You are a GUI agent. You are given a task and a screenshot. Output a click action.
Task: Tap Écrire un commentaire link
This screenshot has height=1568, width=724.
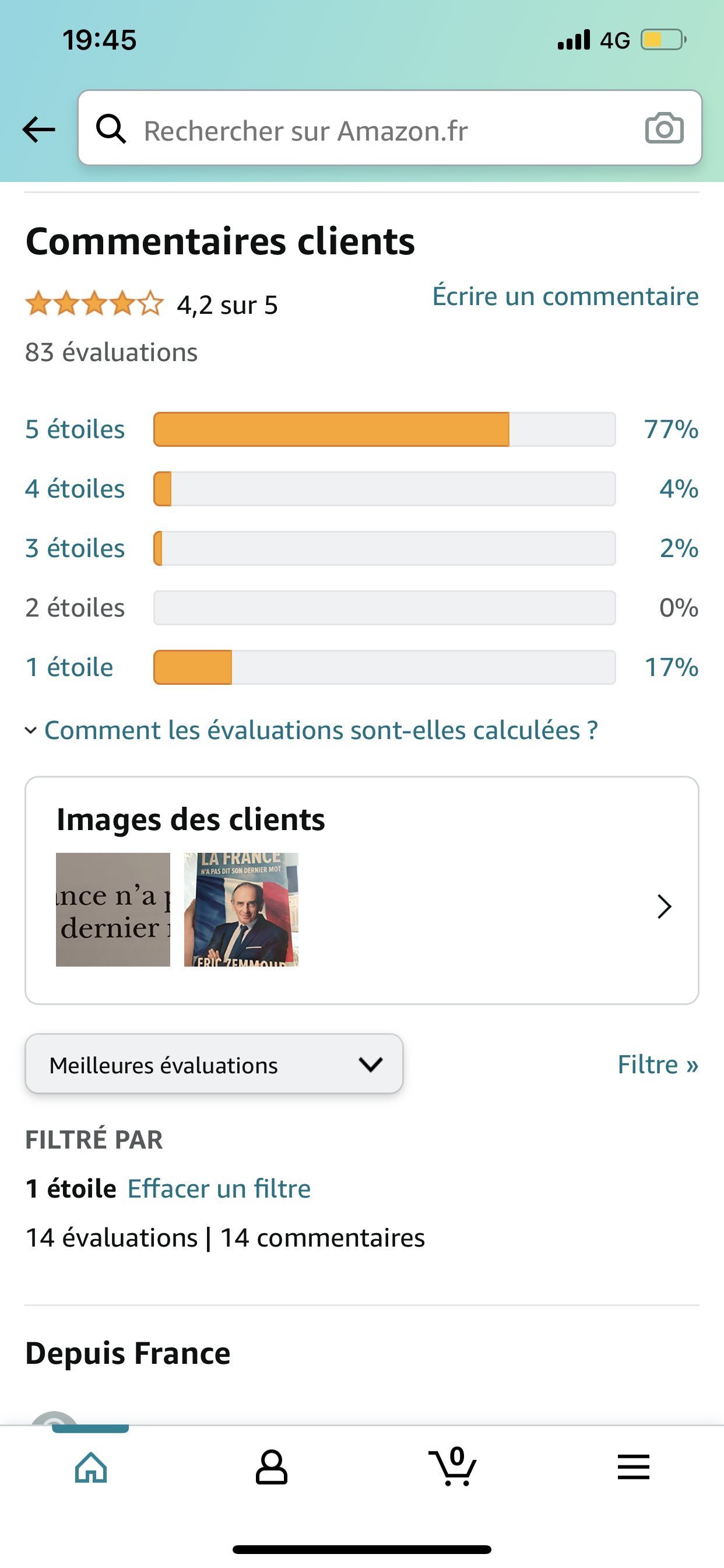tap(565, 296)
